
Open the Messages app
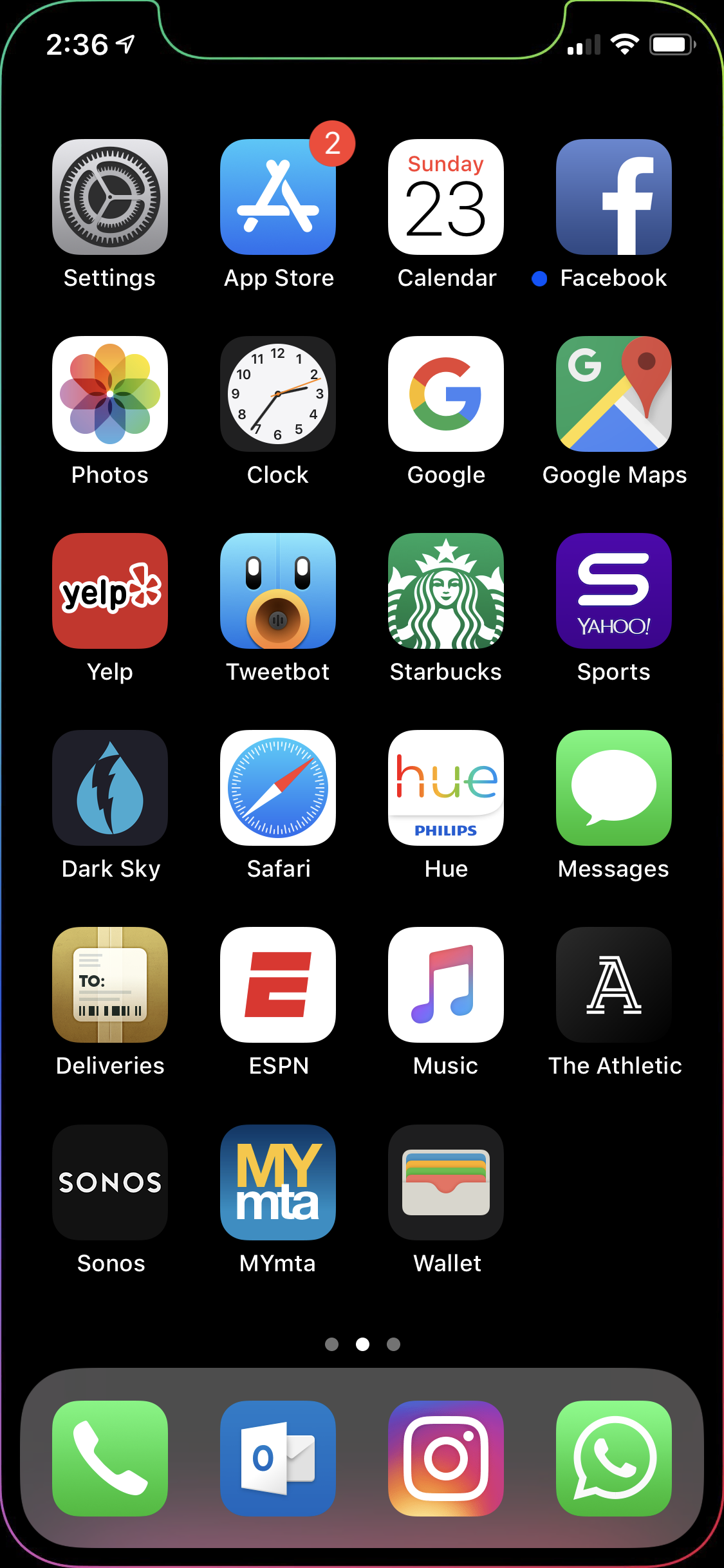click(x=614, y=788)
